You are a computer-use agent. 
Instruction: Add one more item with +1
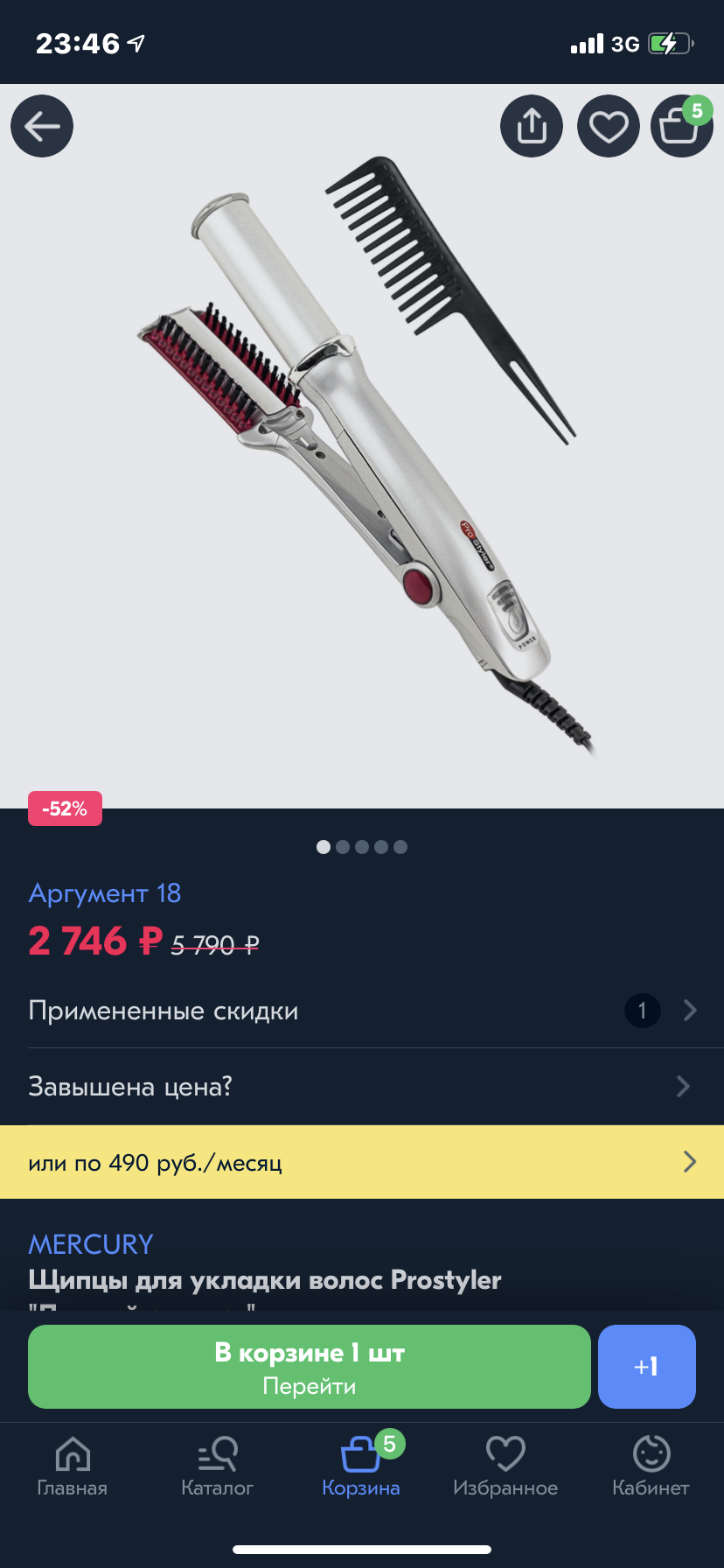(x=647, y=1367)
